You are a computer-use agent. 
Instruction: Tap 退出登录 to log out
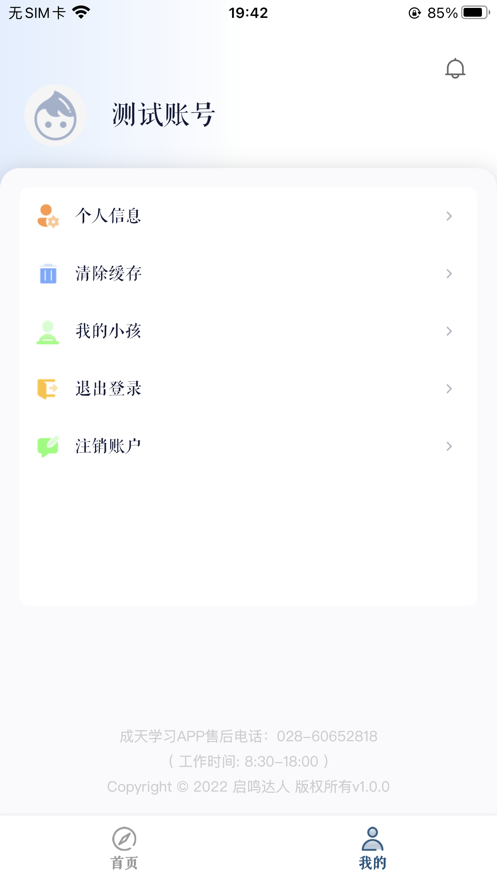248,389
